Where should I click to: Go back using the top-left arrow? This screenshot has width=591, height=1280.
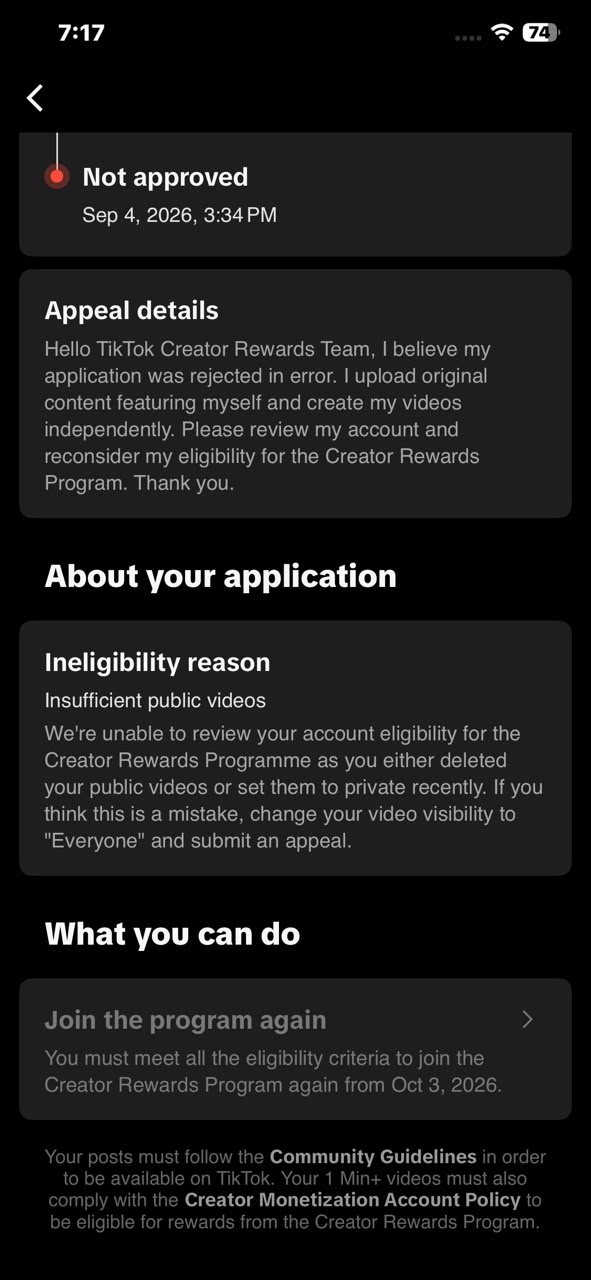click(x=35, y=97)
